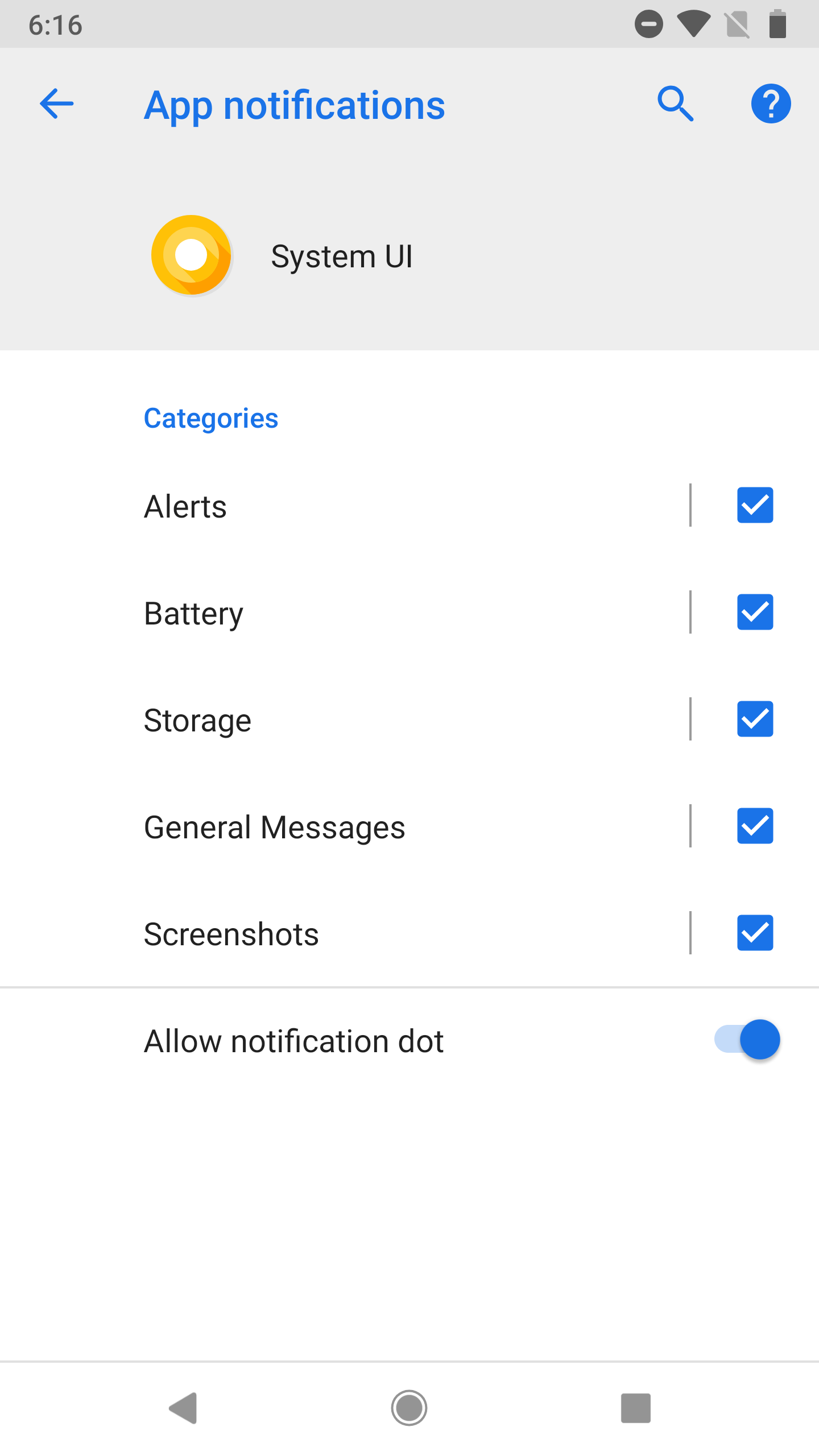Tap the back triangle in the navigation bar
Image resolution: width=819 pixels, height=1456 pixels.
(x=183, y=1408)
